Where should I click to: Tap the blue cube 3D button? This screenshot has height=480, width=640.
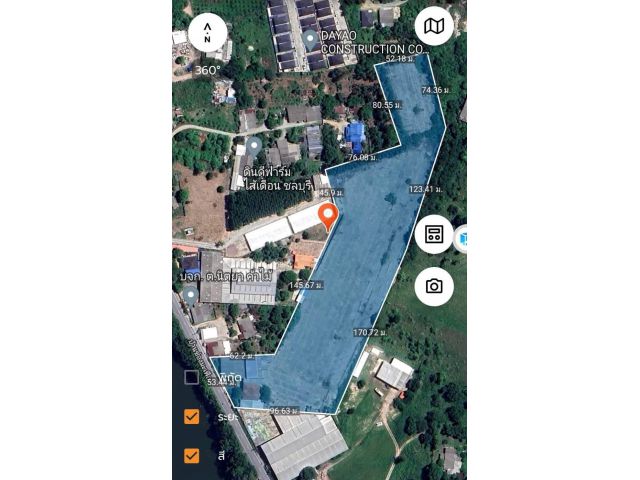462,238
